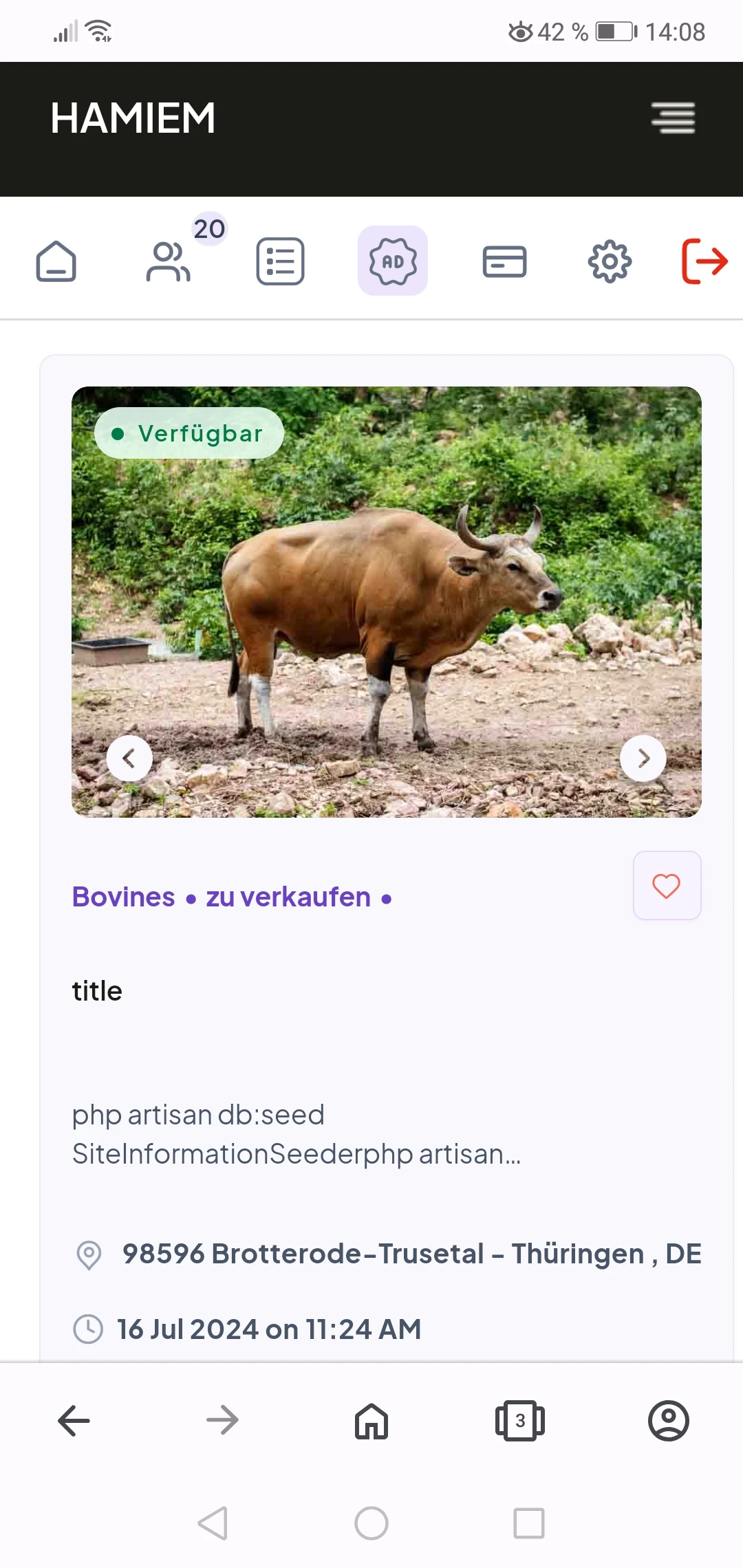Viewport: 743px width, 1568px height.
Task: Open the browser home page
Action: (371, 1420)
